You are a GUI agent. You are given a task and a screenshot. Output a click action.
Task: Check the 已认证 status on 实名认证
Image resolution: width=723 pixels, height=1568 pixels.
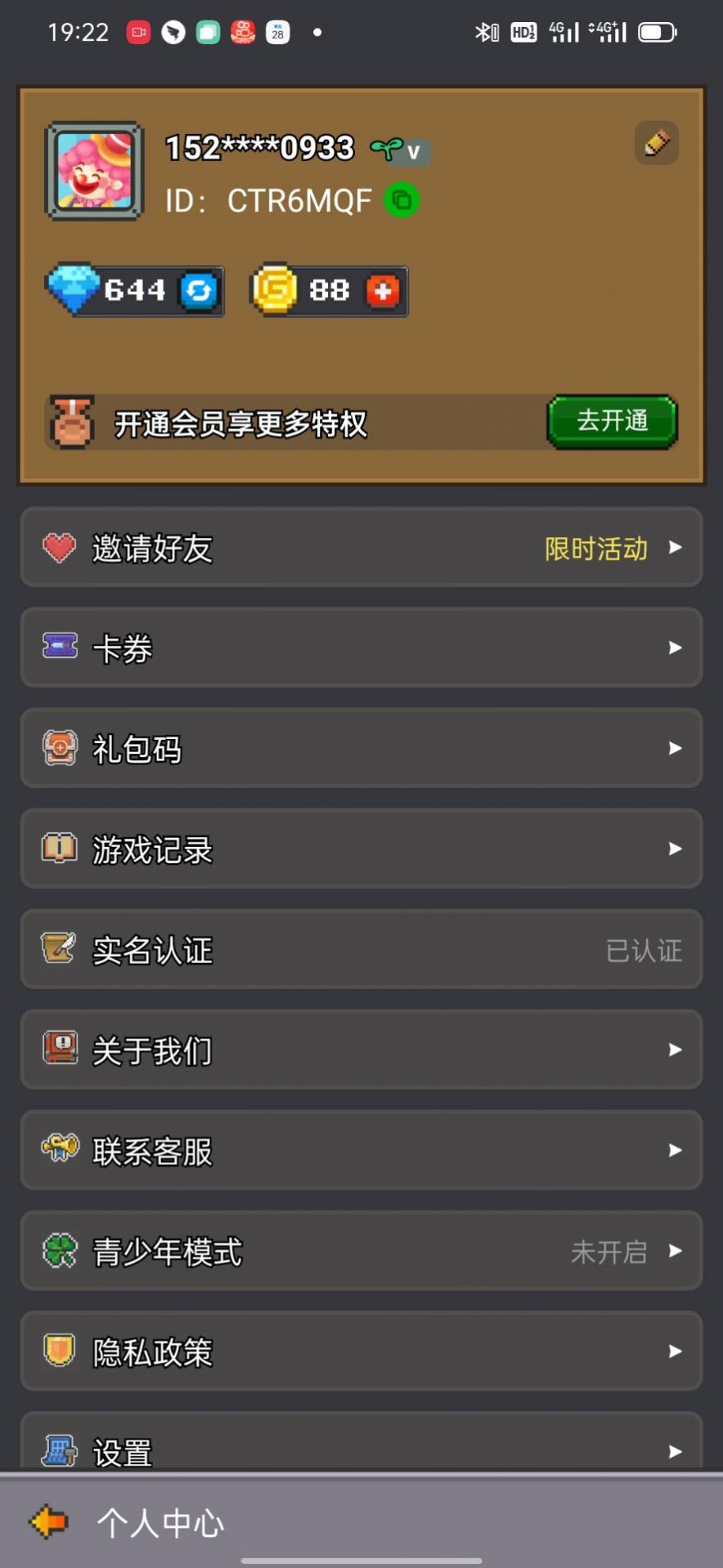coord(643,949)
